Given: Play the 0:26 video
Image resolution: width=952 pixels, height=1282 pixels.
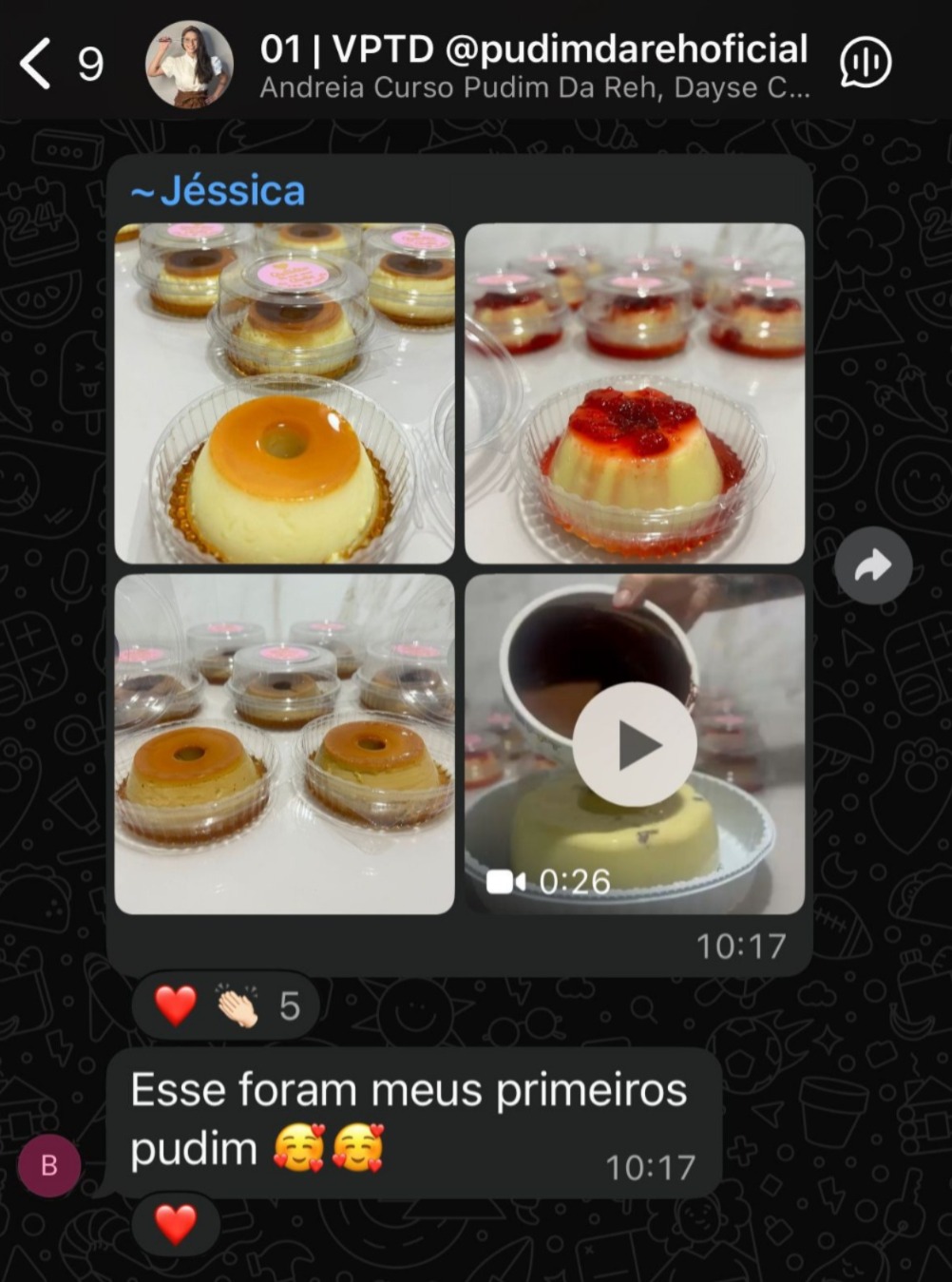Looking at the screenshot, I should [x=635, y=744].
